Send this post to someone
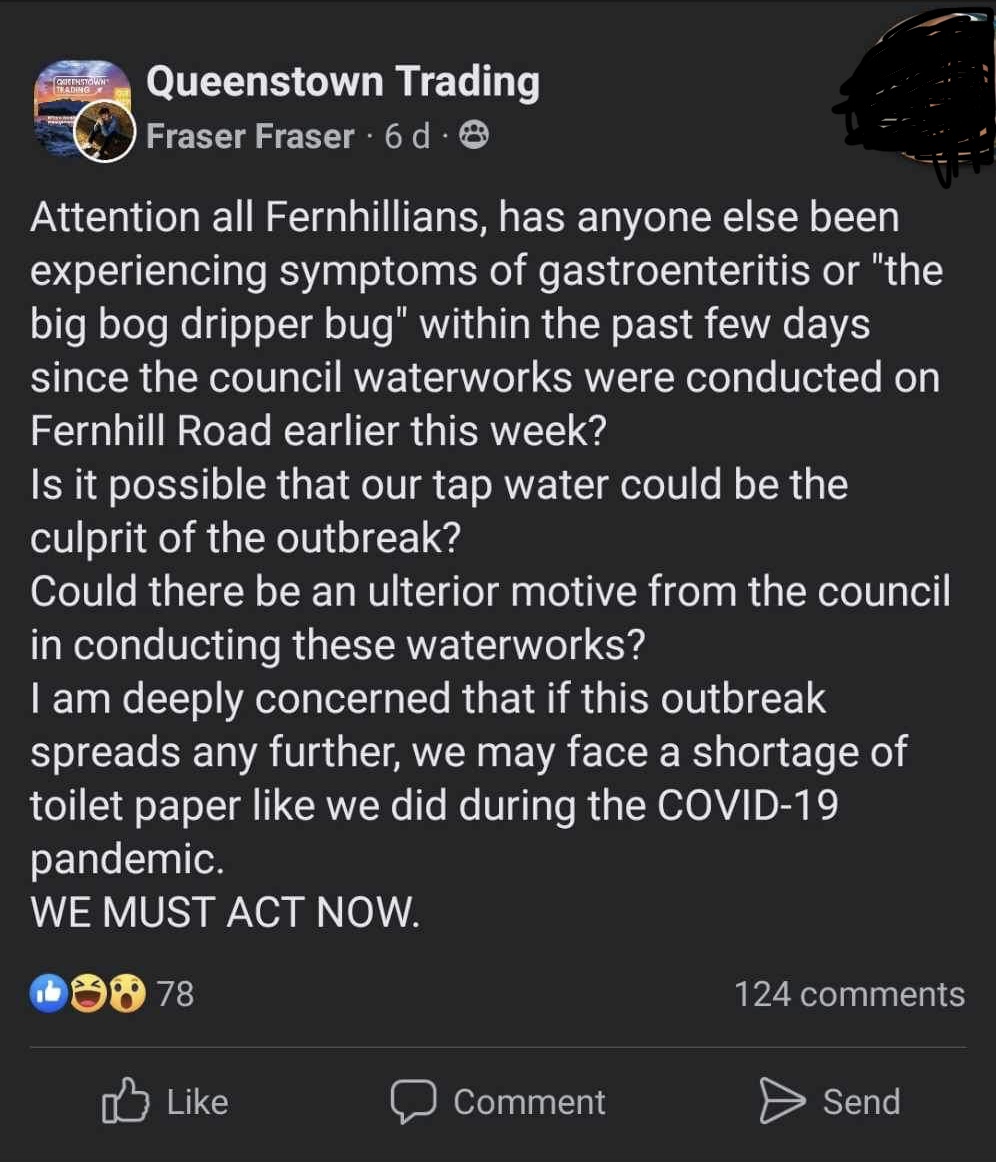The image size is (996, 1162). point(830,1102)
